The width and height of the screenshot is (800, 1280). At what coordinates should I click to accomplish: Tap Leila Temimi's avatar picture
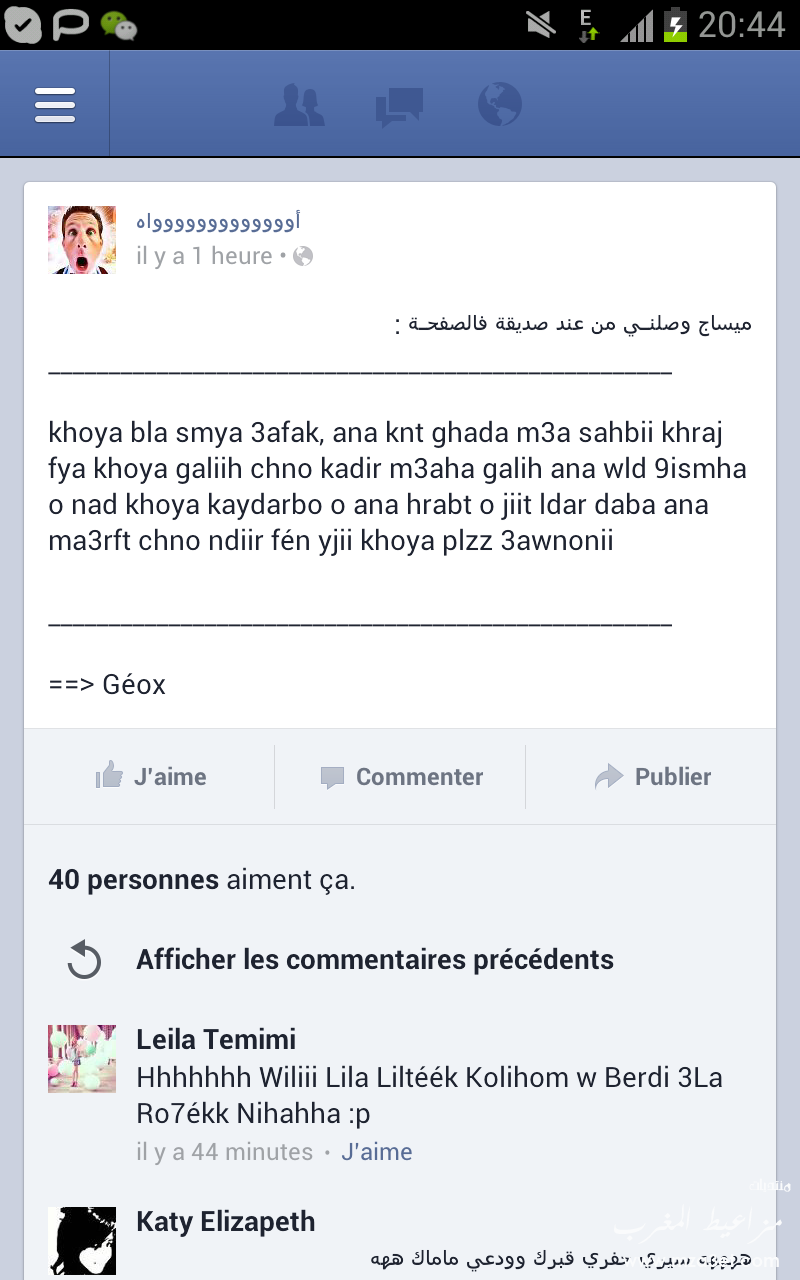point(82,1058)
